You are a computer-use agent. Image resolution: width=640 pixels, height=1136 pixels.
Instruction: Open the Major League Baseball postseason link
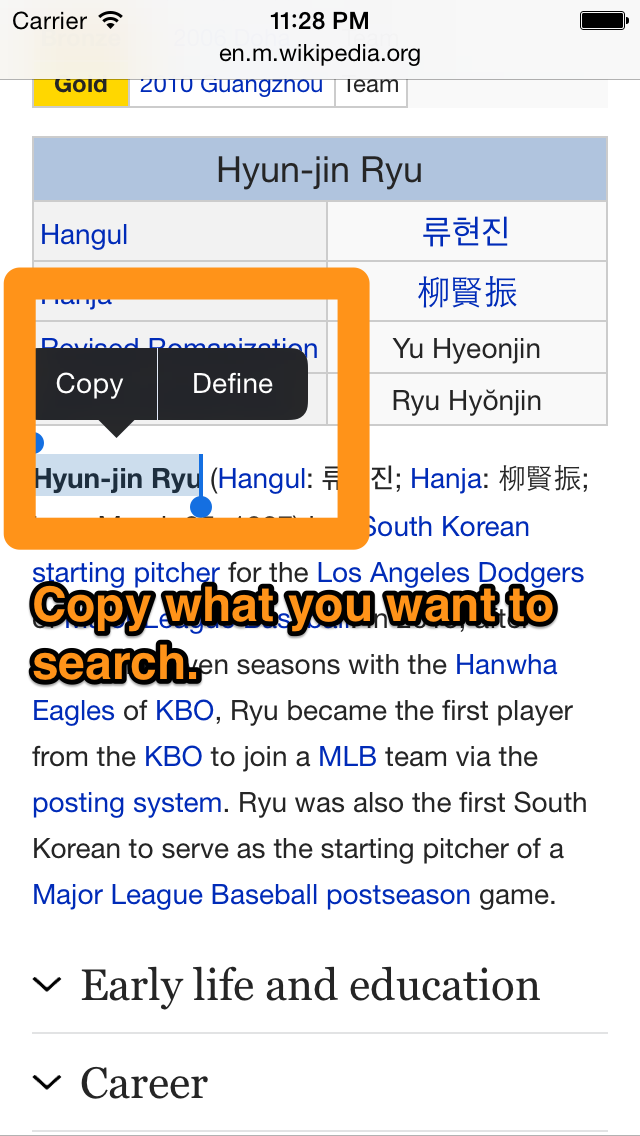point(252,895)
